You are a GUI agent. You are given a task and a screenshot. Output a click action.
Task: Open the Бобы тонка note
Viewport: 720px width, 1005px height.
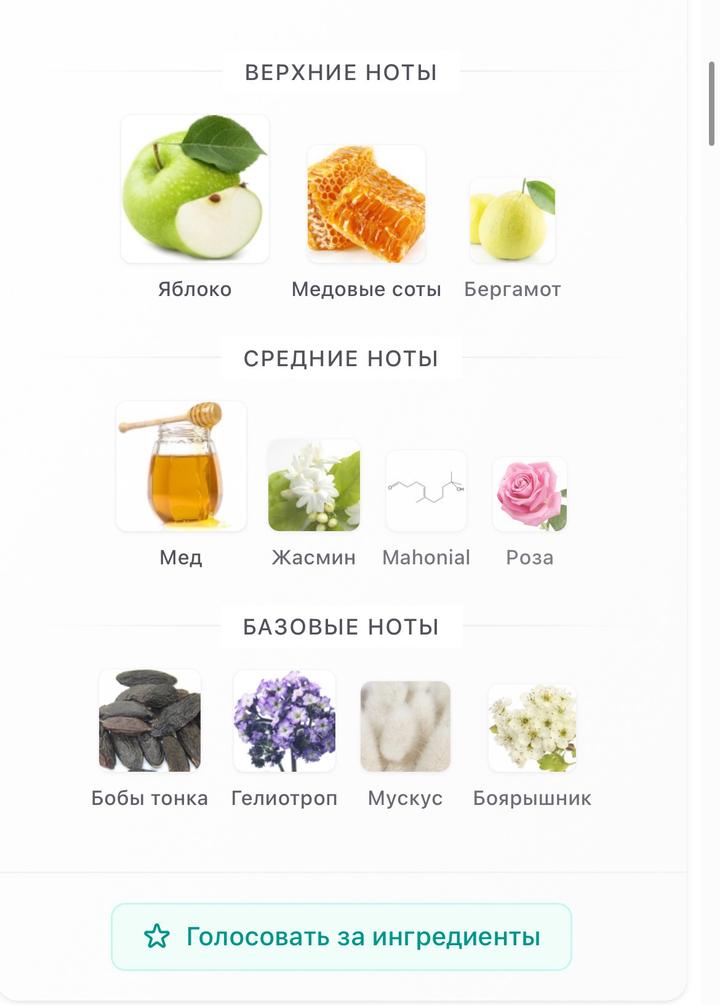click(x=150, y=721)
